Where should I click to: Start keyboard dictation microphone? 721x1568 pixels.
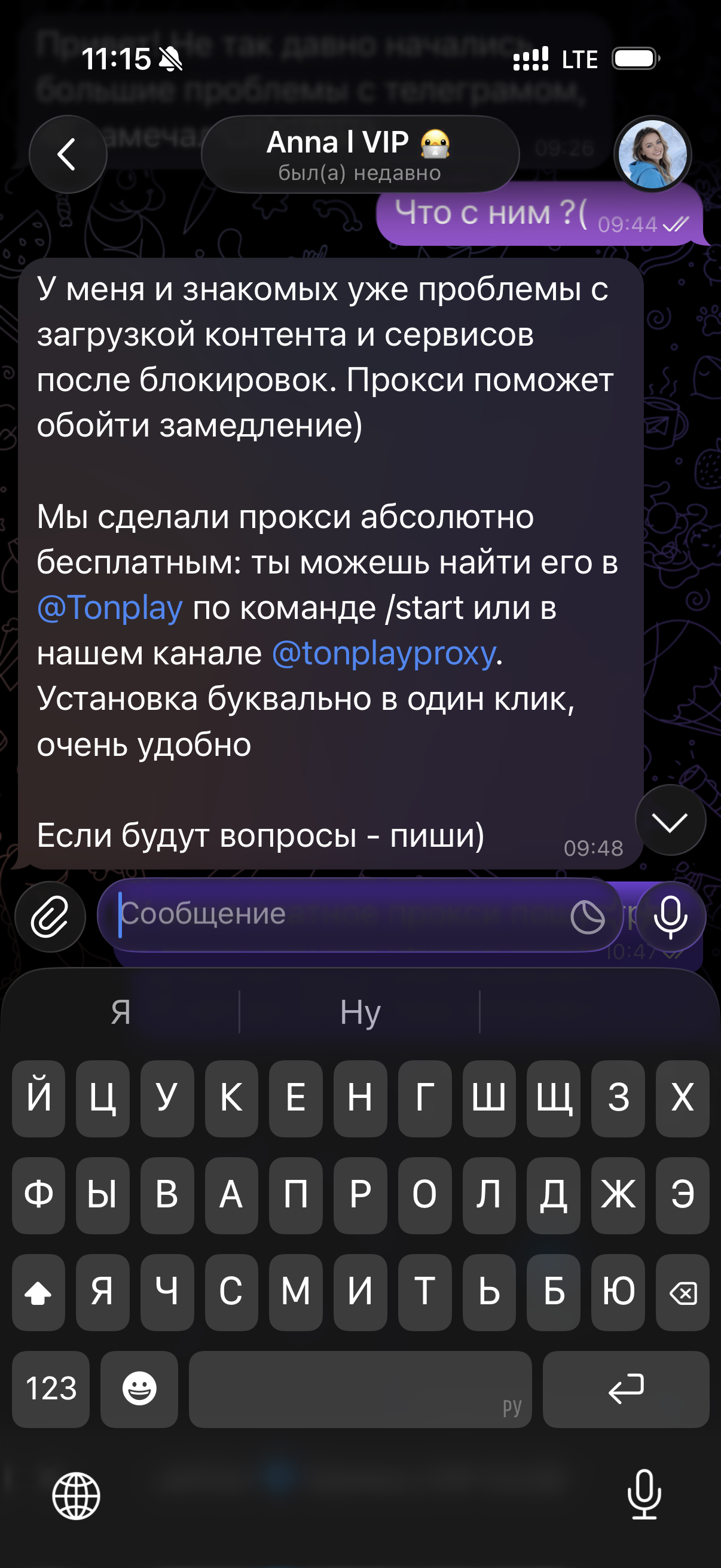tap(644, 1494)
